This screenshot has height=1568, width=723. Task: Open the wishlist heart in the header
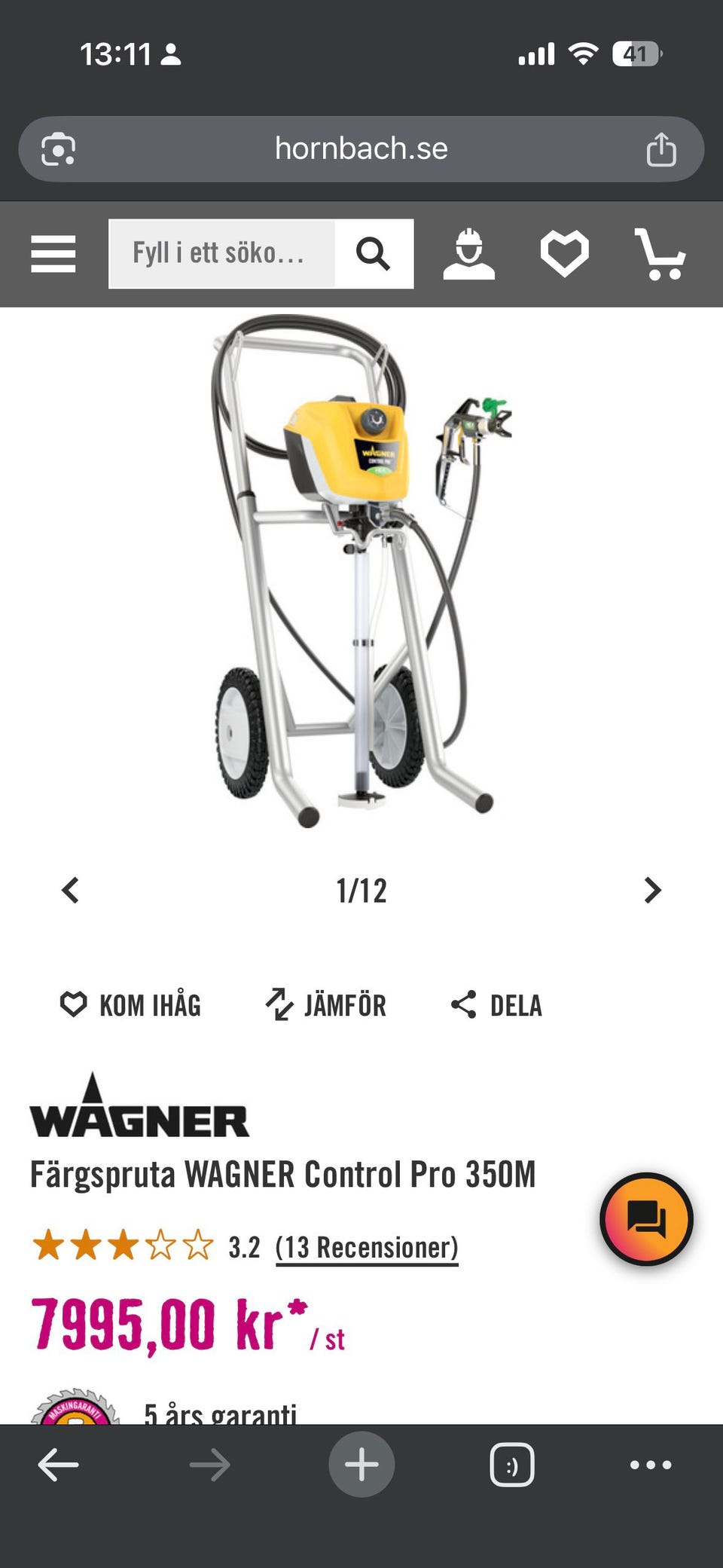[565, 253]
